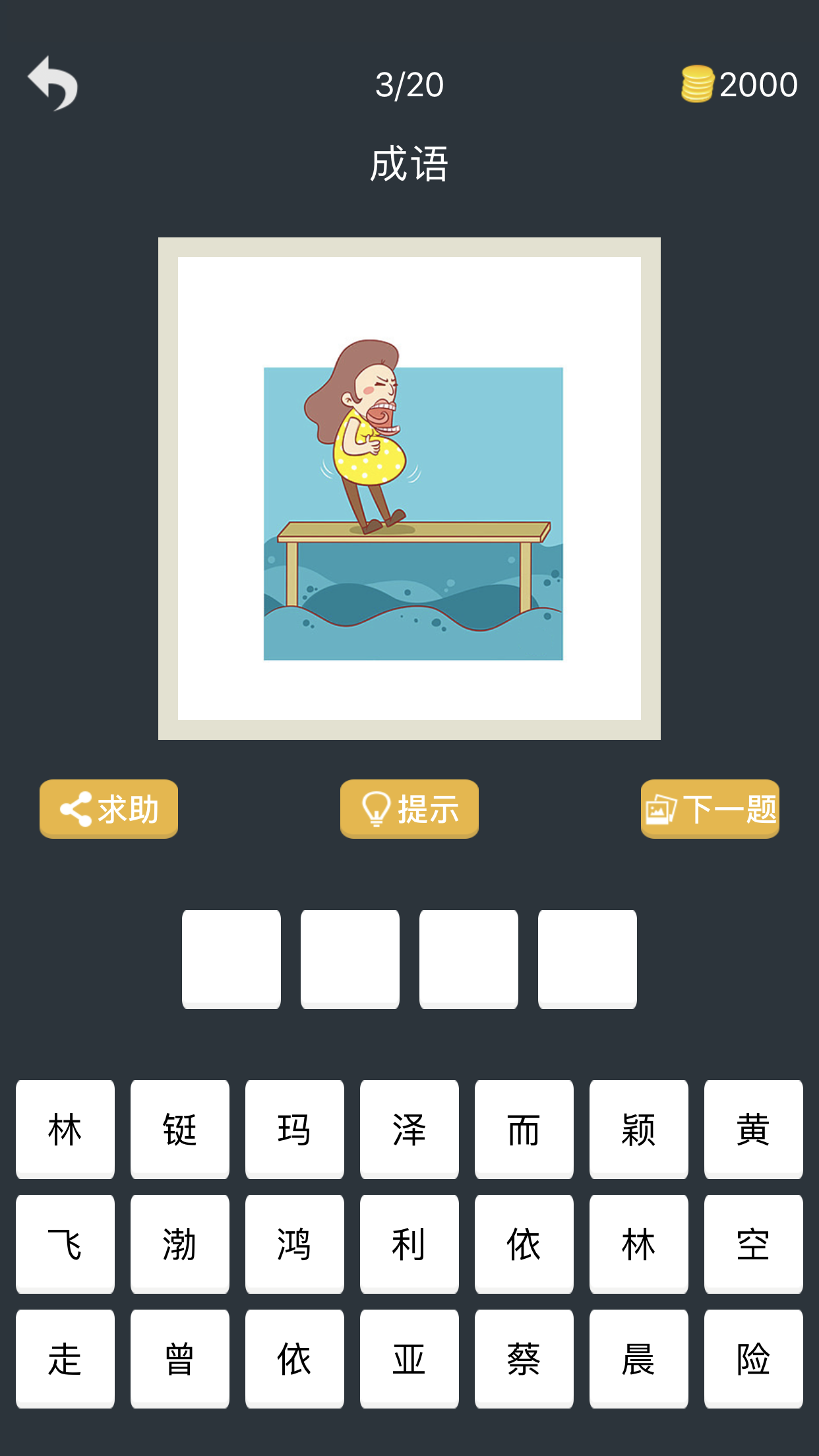
Task: Click the share icon on the 求助 button
Action: (x=75, y=809)
